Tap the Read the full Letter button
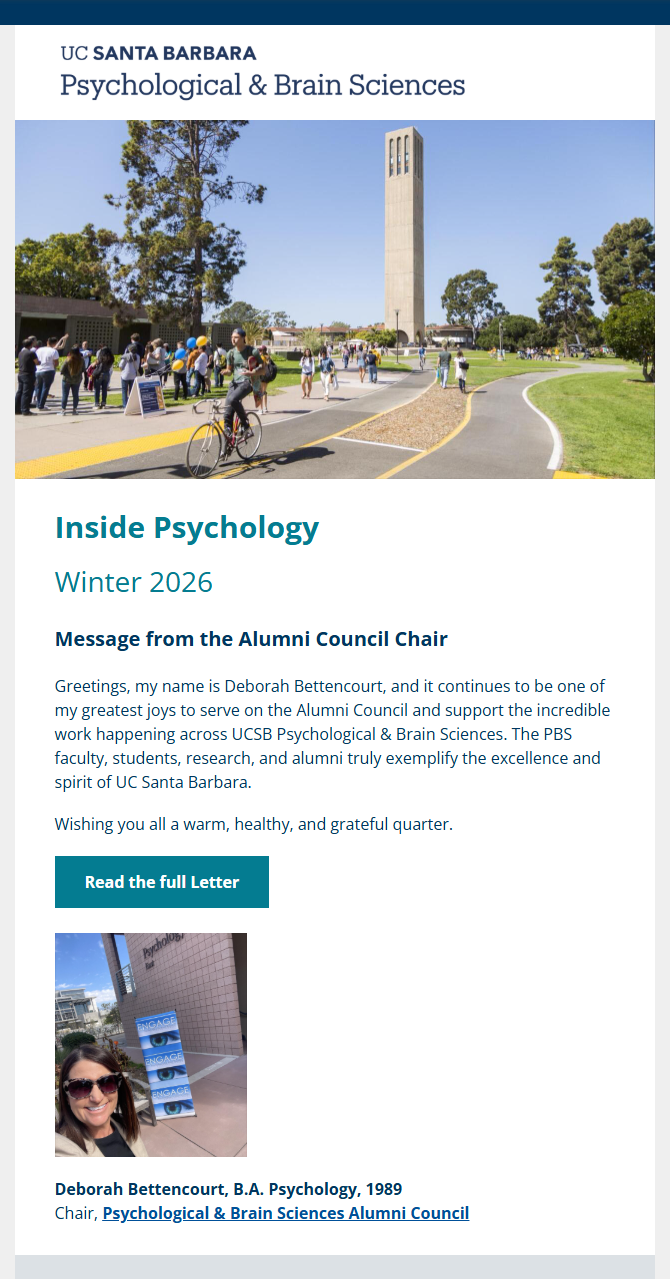This screenshot has width=670, height=1279. point(162,882)
